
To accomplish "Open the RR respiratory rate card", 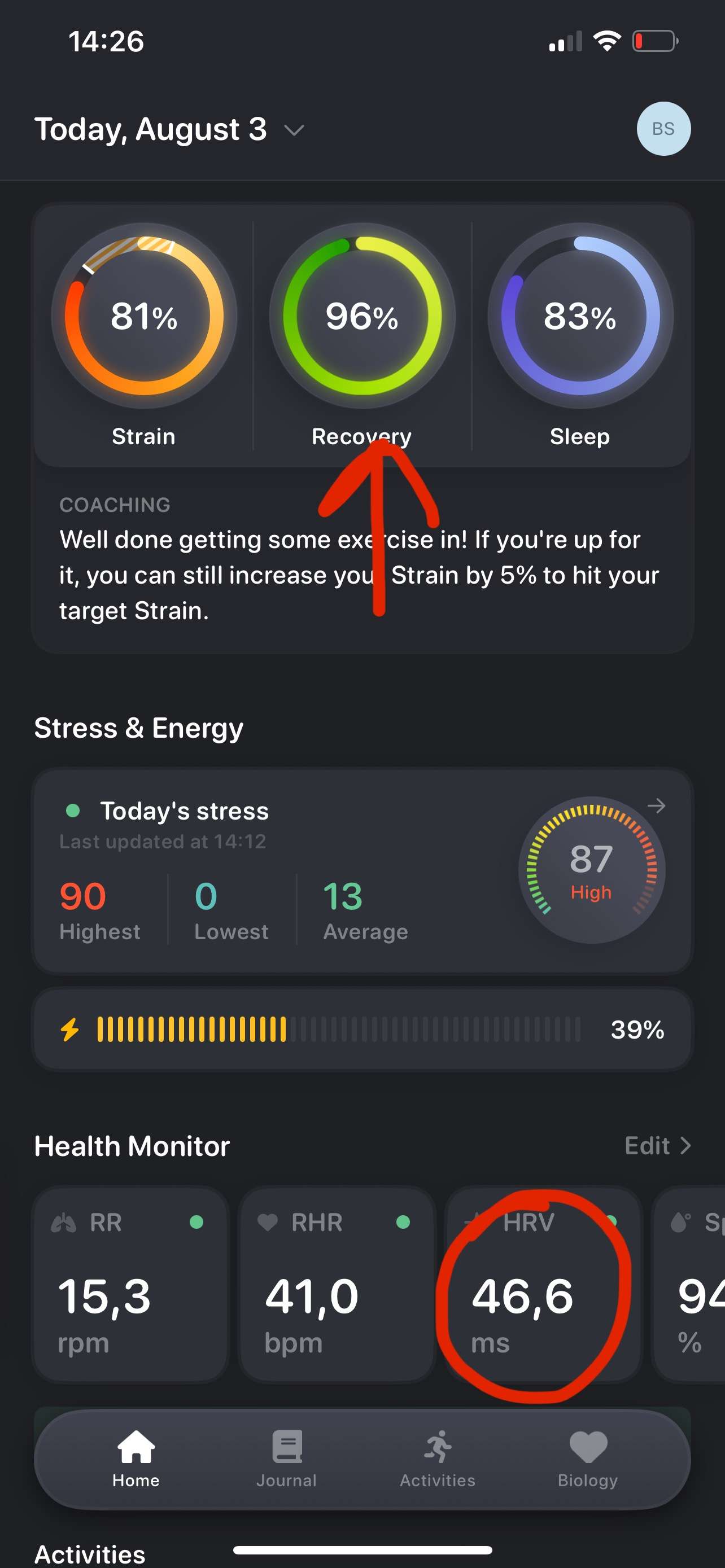I will 131,1284.
